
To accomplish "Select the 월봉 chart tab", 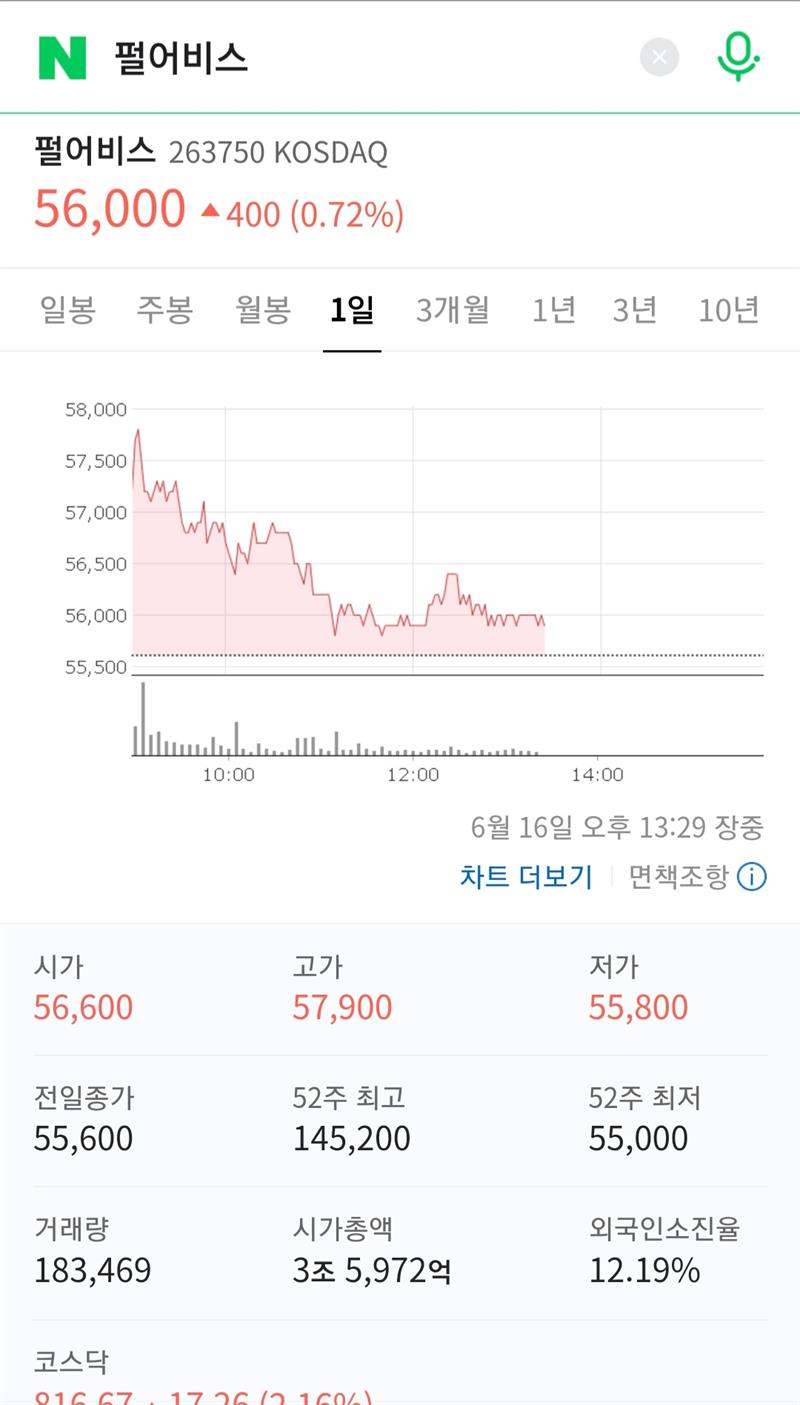I will [262, 310].
